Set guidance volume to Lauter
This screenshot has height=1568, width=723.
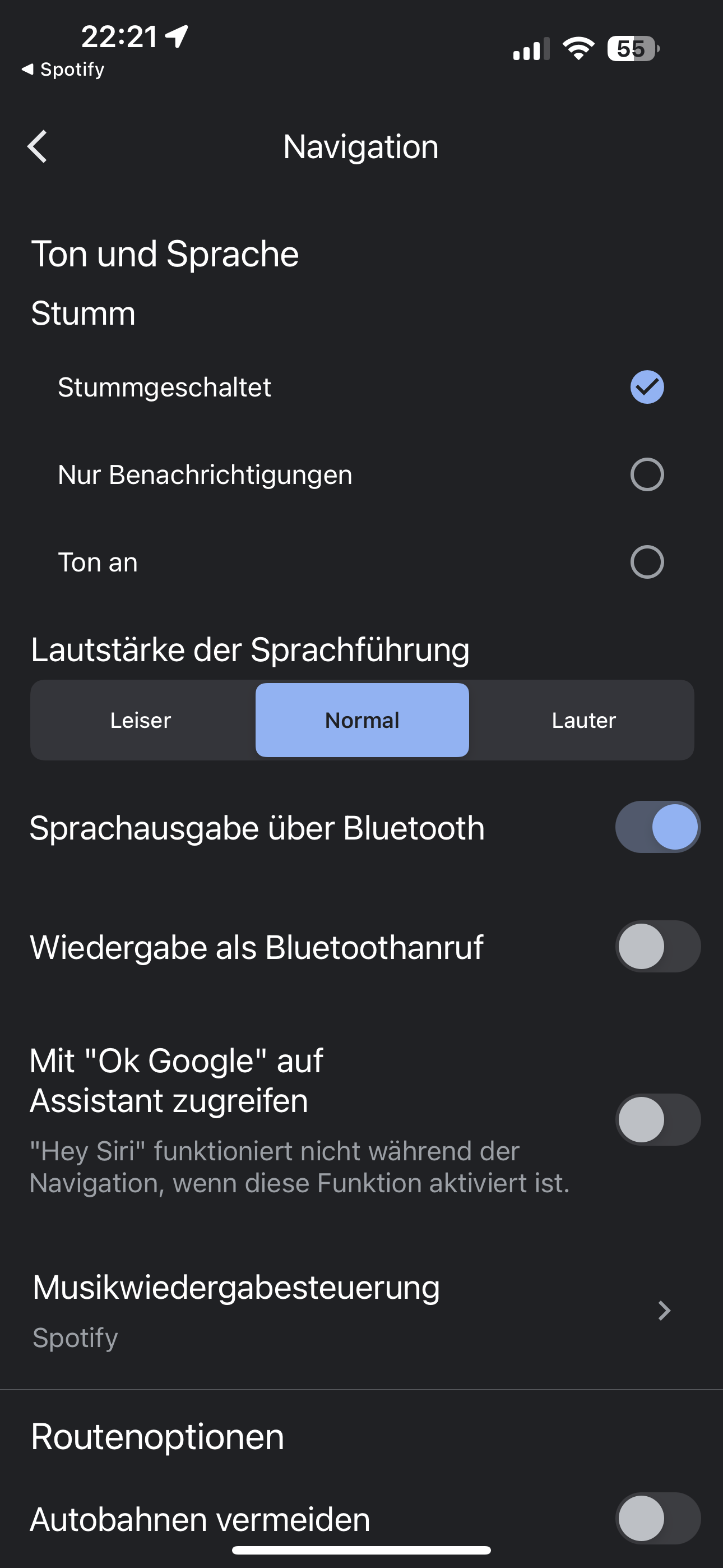pyautogui.click(x=583, y=720)
